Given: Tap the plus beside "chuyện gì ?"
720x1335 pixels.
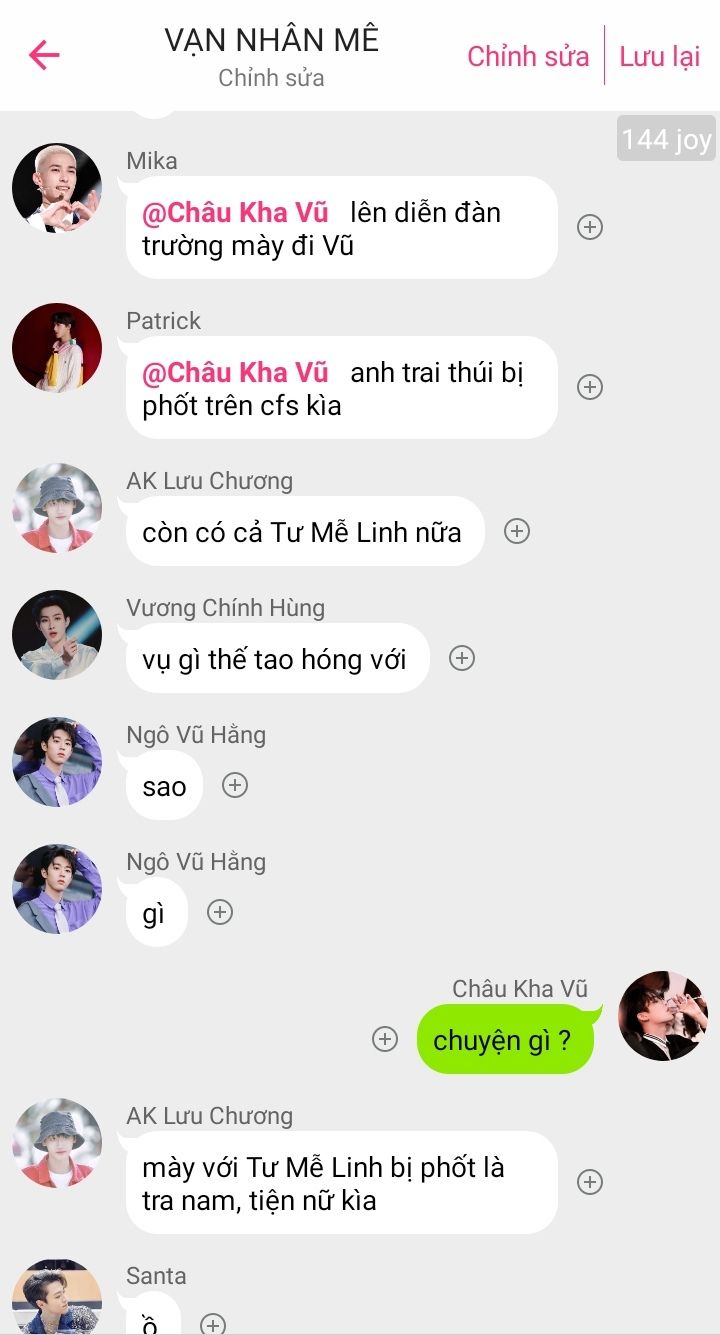Looking at the screenshot, I should [x=385, y=1039].
